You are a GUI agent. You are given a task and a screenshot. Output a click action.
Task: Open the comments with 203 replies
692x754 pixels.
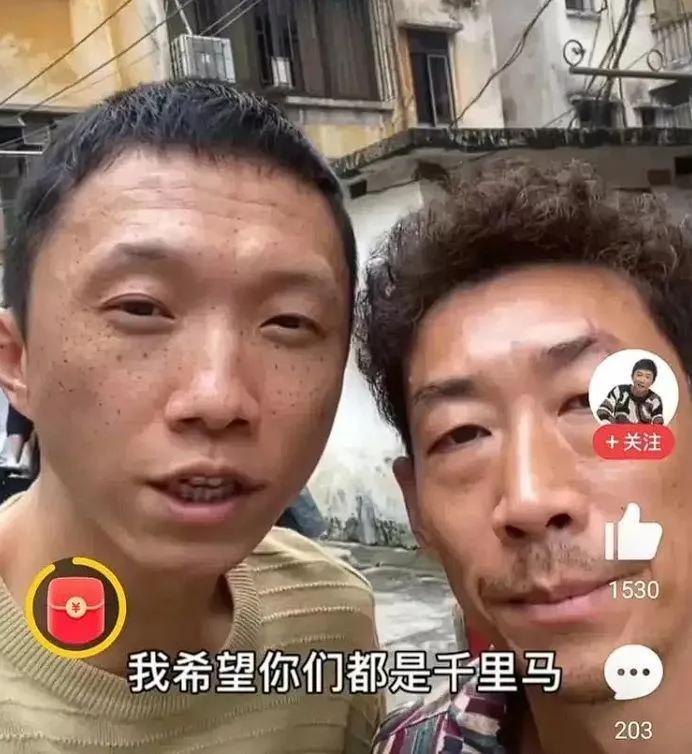pos(633,672)
